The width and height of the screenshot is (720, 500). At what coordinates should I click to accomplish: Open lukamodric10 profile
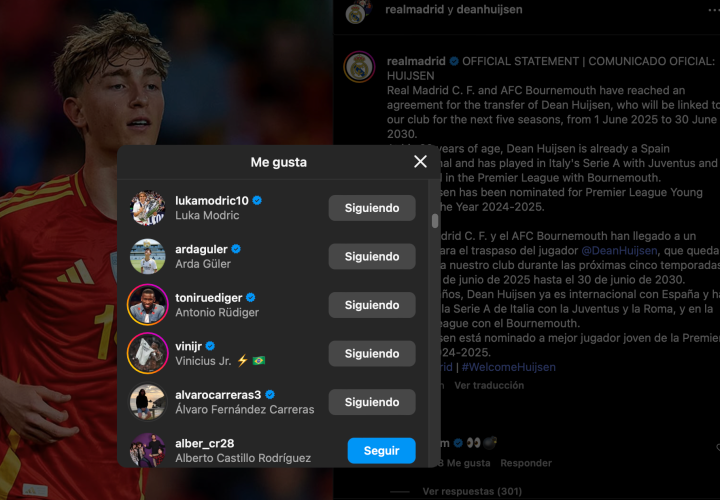[x=211, y=200]
